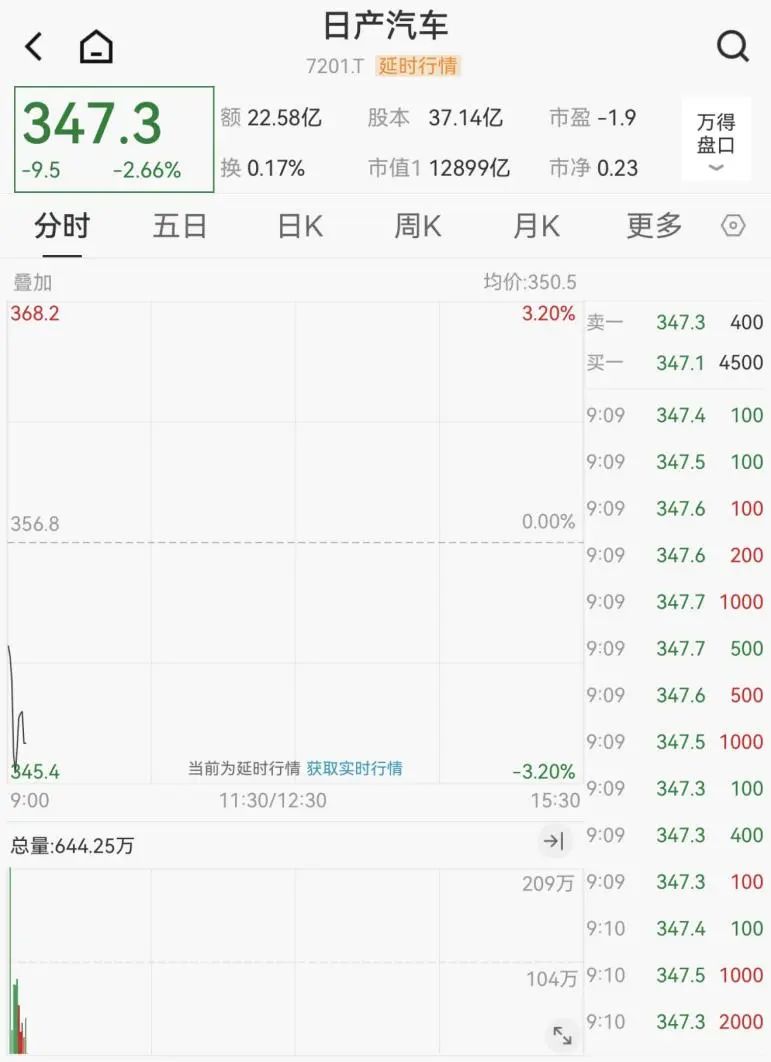Open the home icon next to back

click(96, 47)
